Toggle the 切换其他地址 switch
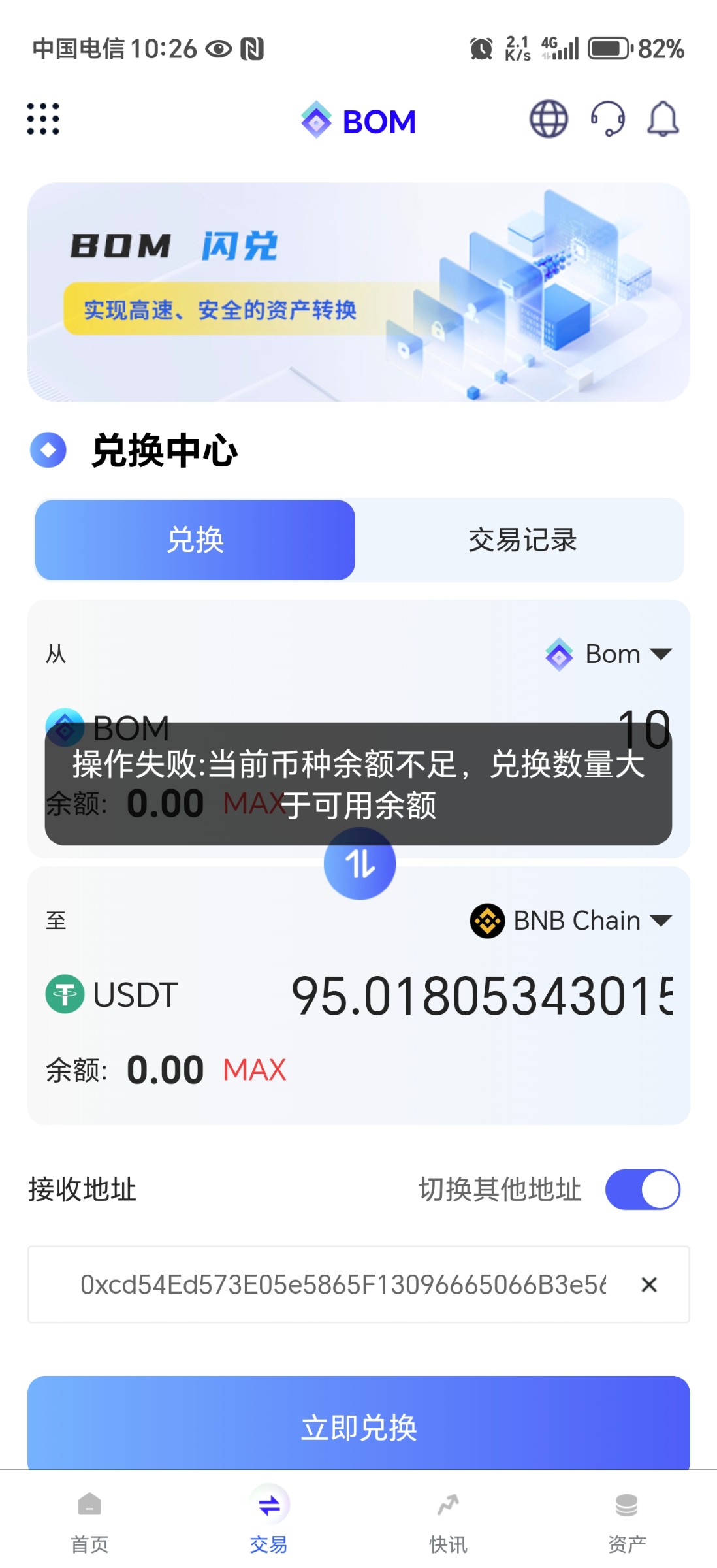Image resolution: width=717 pixels, height=1568 pixels. (643, 1190)
